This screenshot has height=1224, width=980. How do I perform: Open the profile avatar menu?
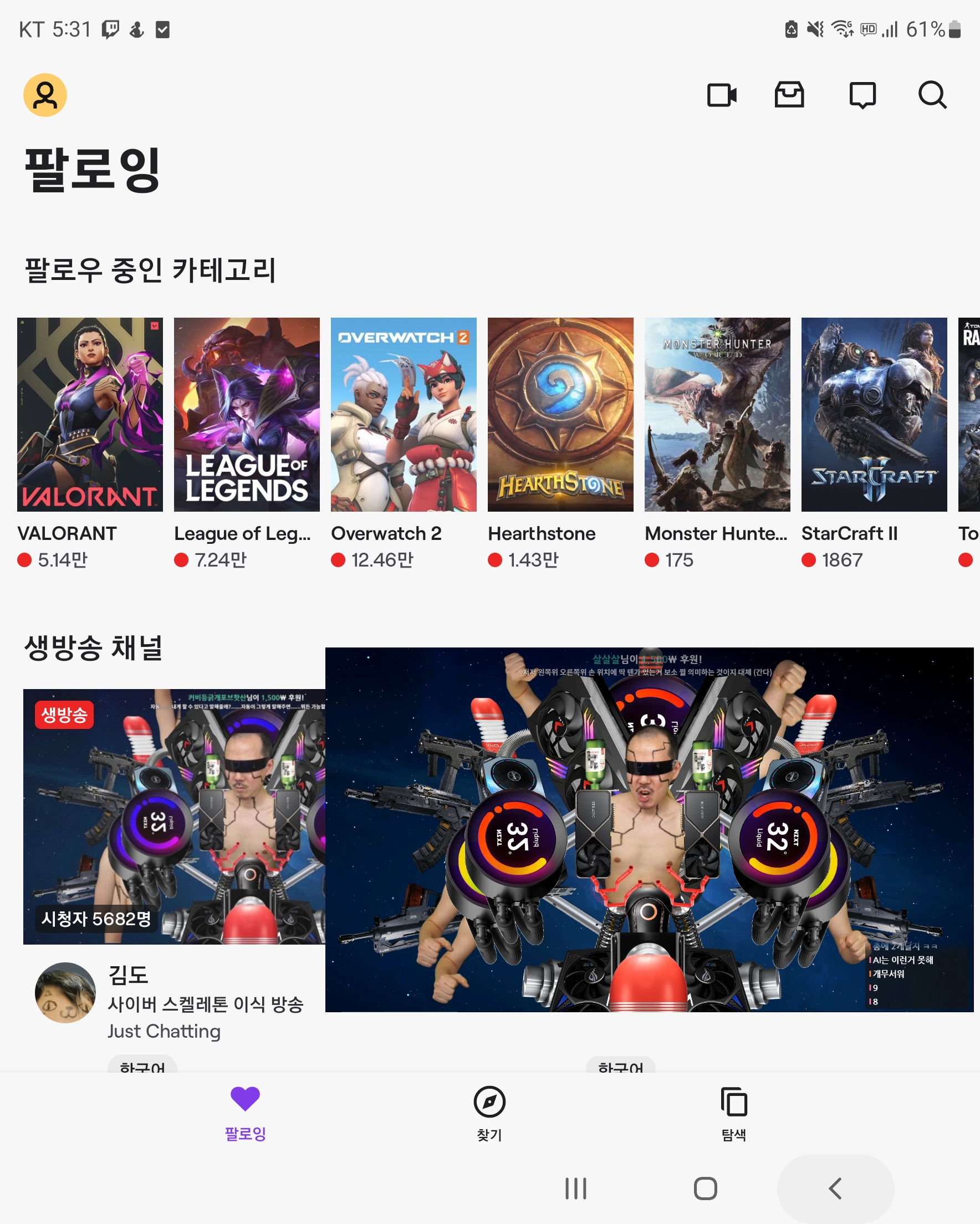coord(45,95)
